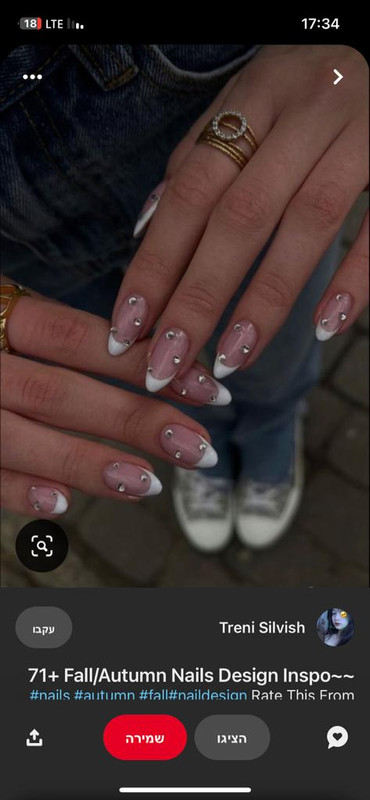The image size is (370, 800).
Task: Tap the grey הציגו button
Action: 232,738
